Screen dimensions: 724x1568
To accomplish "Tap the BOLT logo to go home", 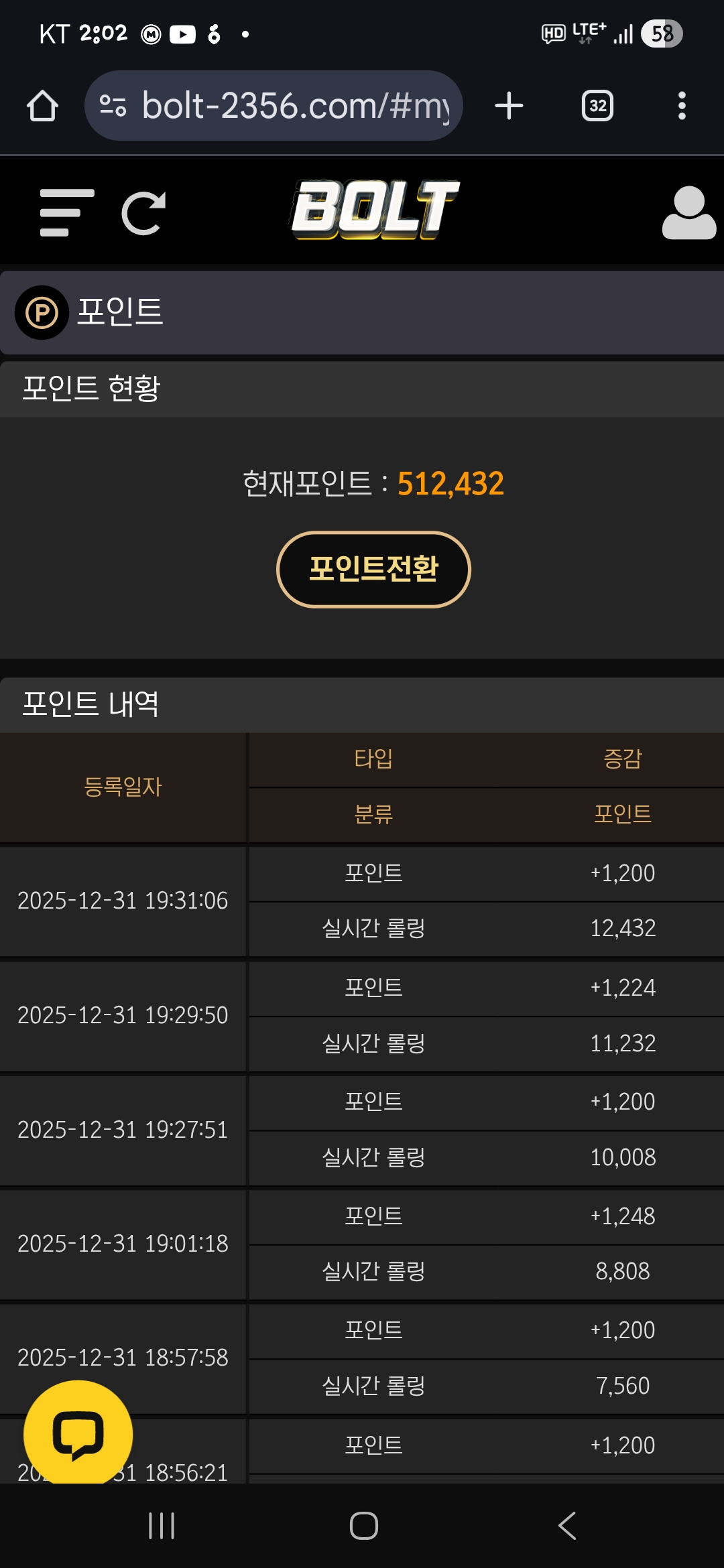I will tap(374, 209).
